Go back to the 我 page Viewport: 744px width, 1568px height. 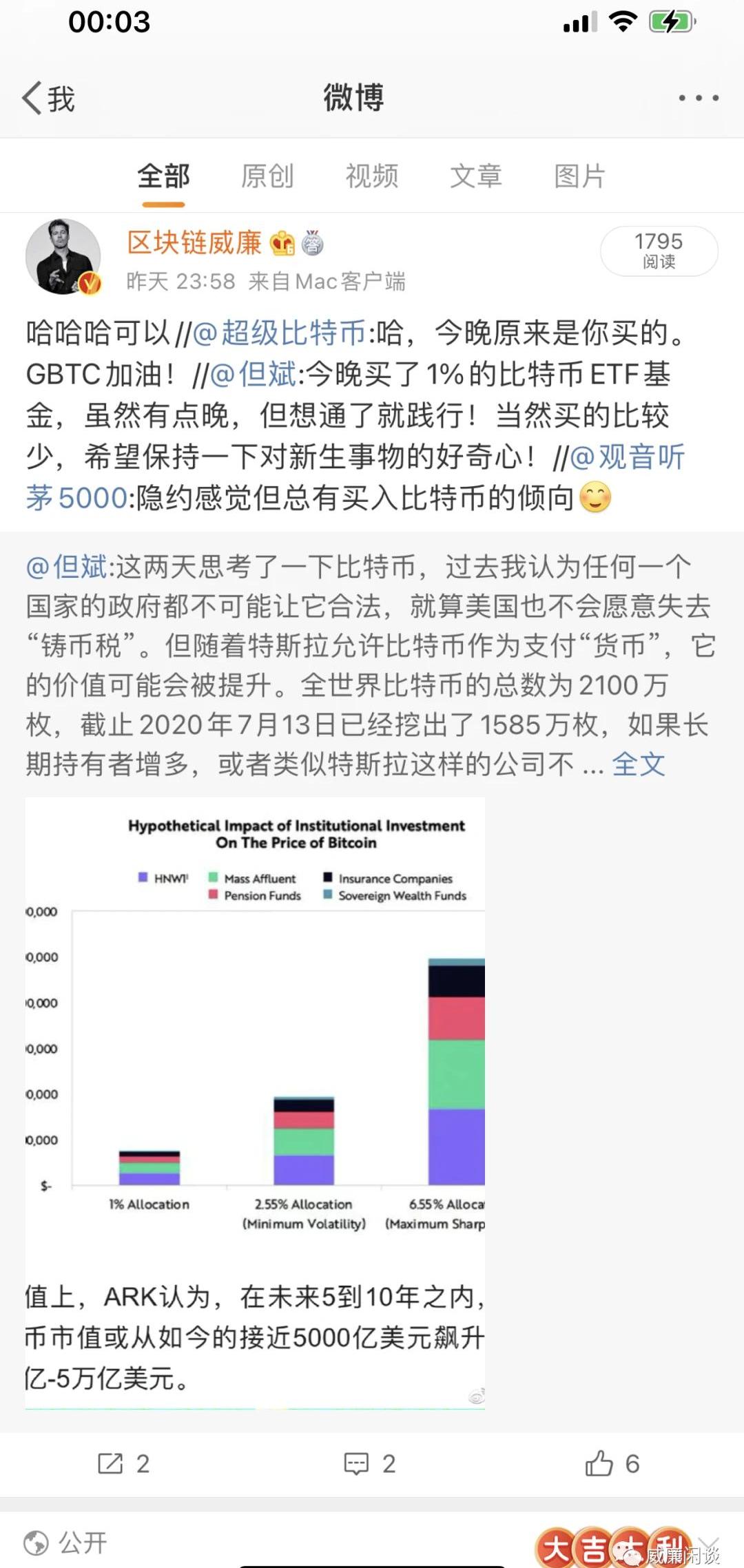coord(48,98)
